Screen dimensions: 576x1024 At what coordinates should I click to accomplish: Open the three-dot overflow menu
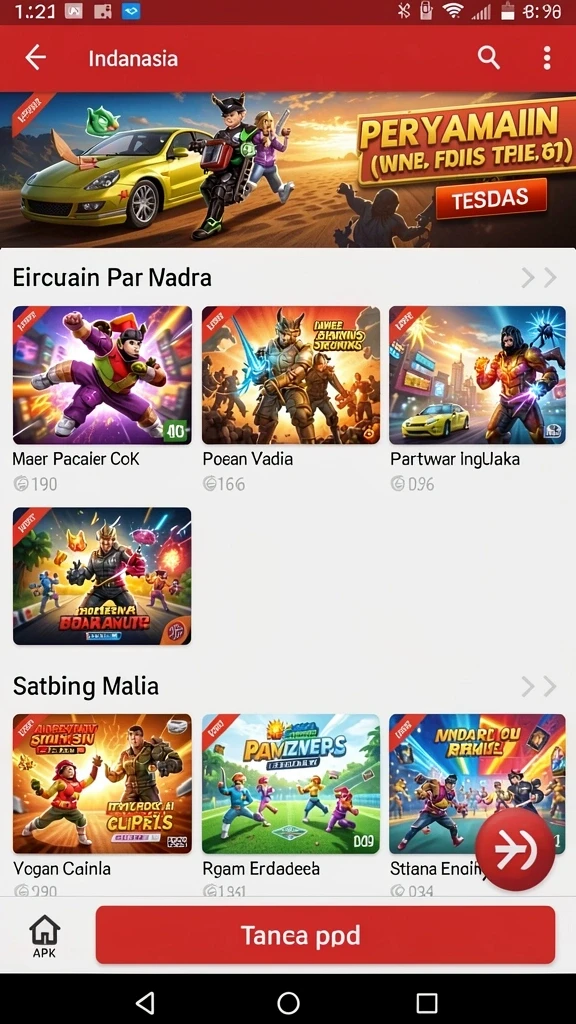[x=547, y=58]
